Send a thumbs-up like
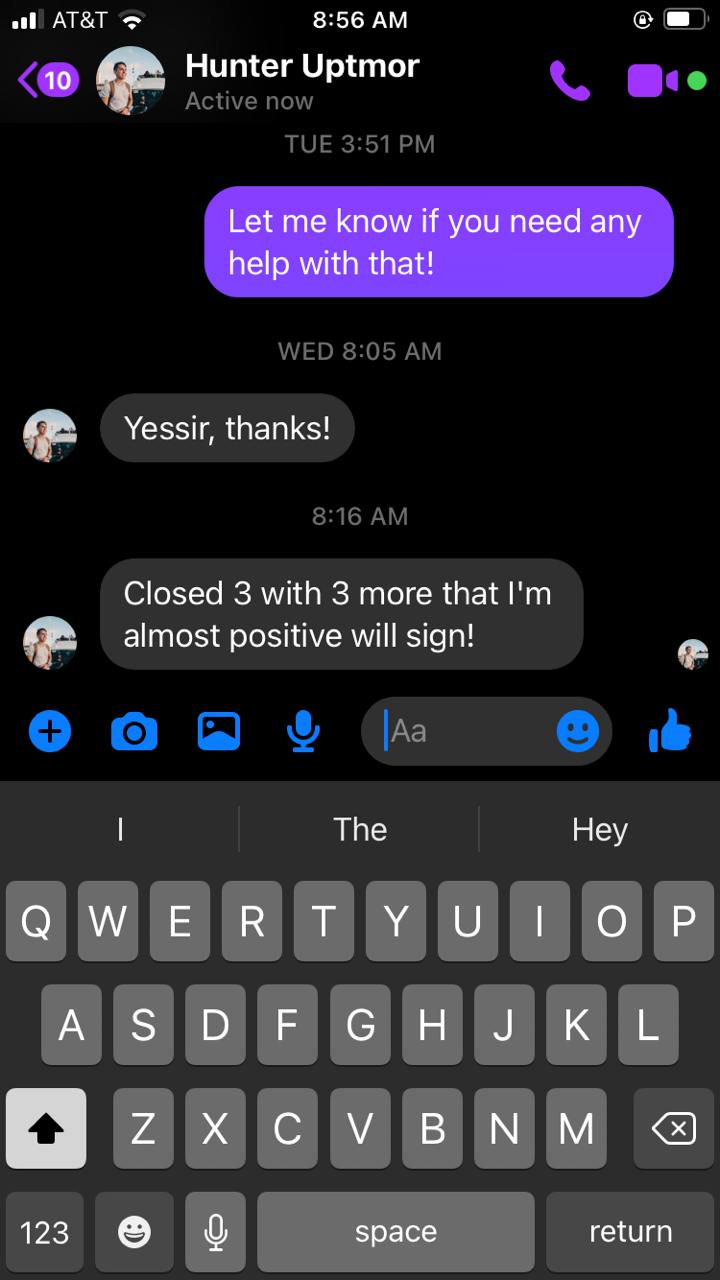The width and height of the screenshot is (720, 1280). 670,732
